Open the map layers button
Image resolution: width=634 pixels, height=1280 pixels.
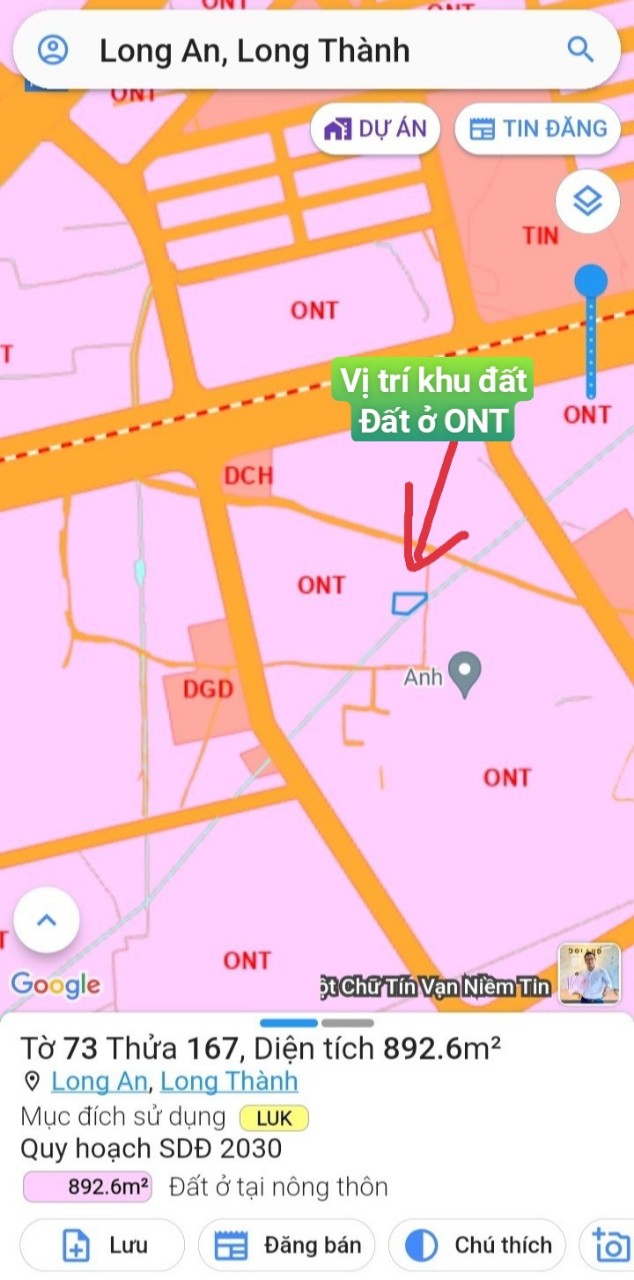coord(587,202)
